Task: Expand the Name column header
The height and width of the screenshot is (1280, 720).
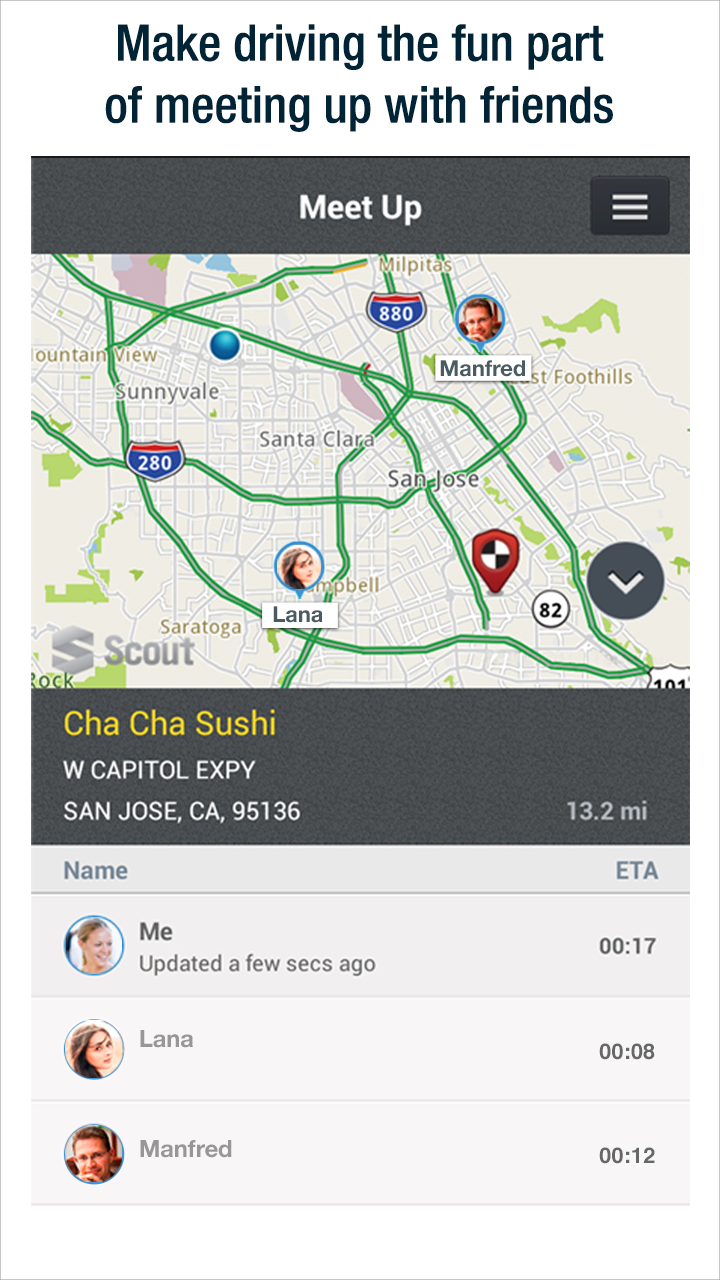Action: (95, 870)
